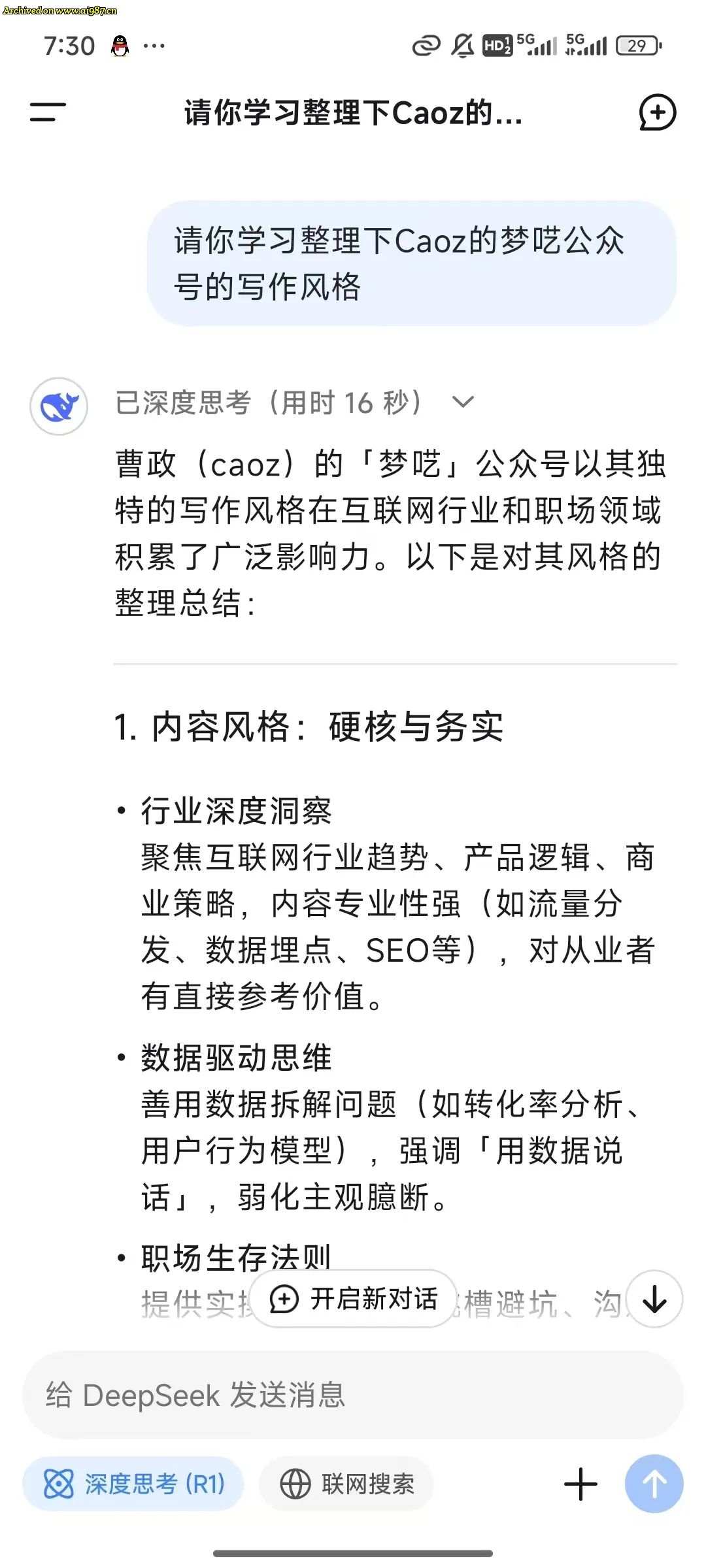Open the plus attachment options

pos(580,1484)
